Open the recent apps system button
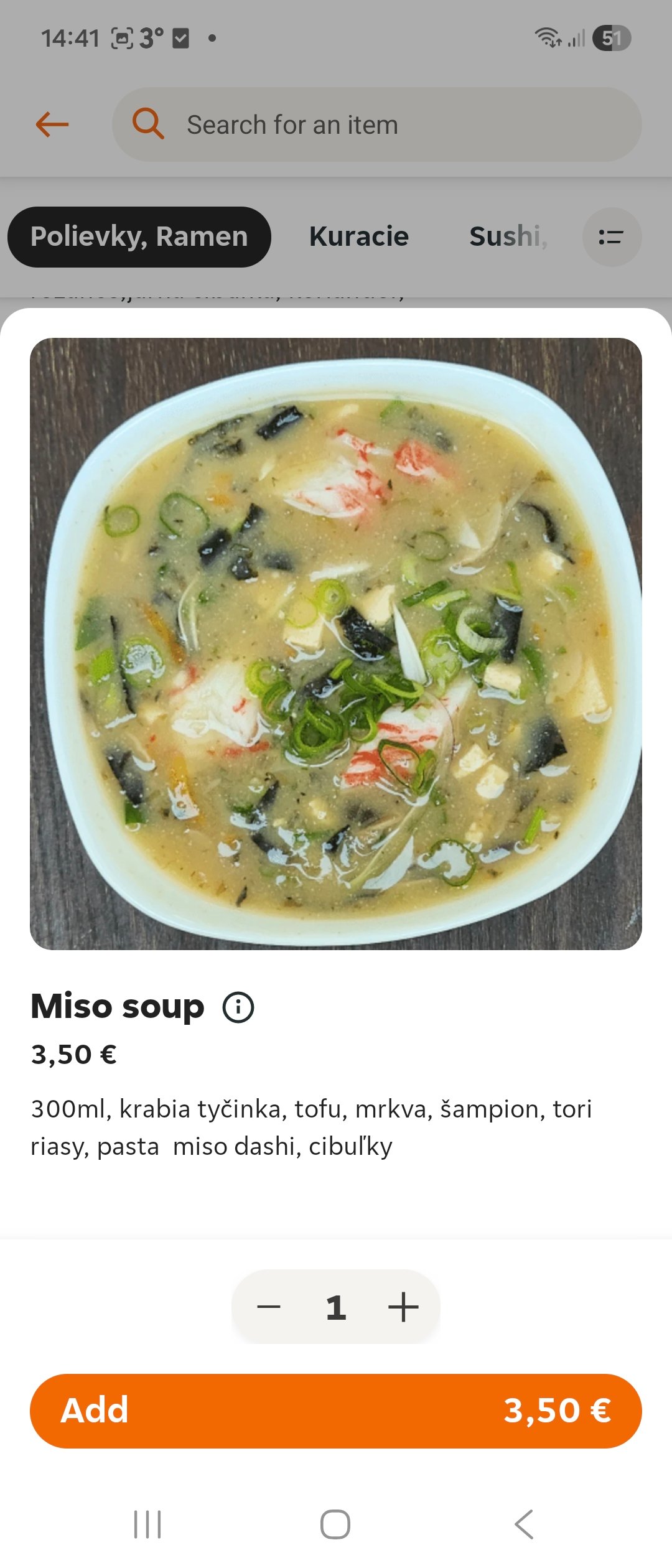Viewport: 672px width, 1568px height. [x=147, y=1524]
